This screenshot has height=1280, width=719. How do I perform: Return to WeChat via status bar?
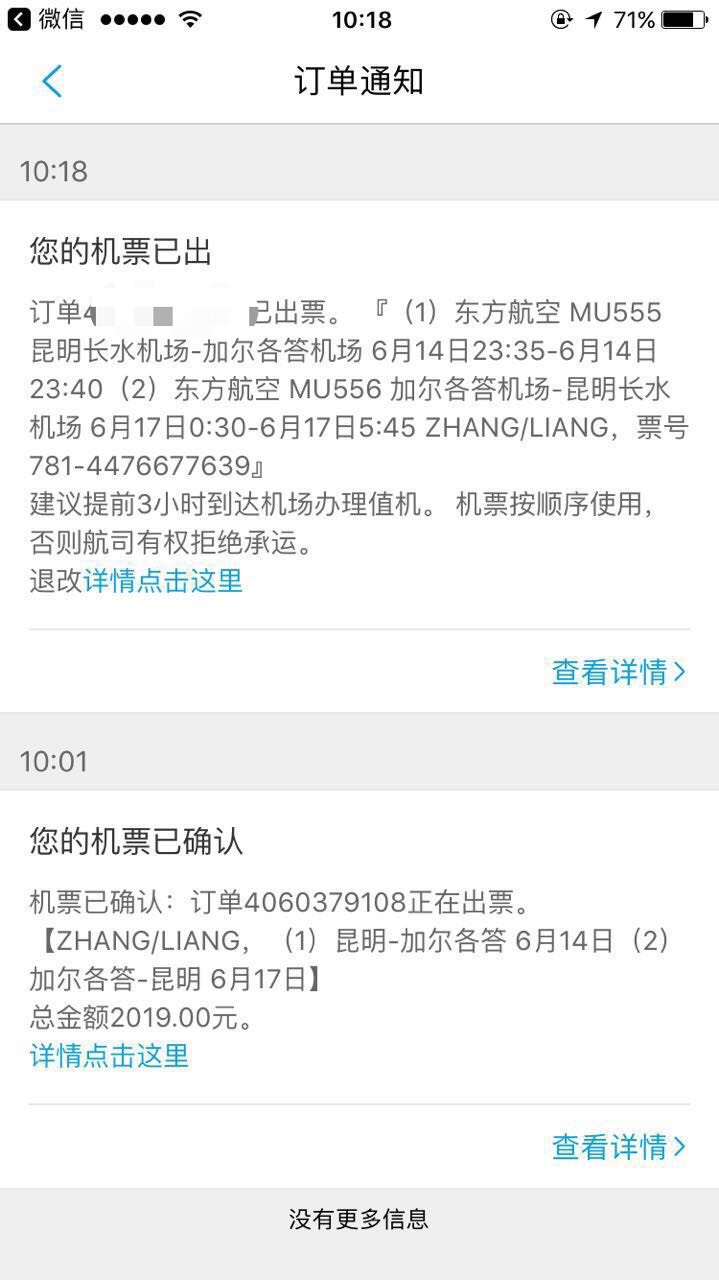(x=45, y=19)
